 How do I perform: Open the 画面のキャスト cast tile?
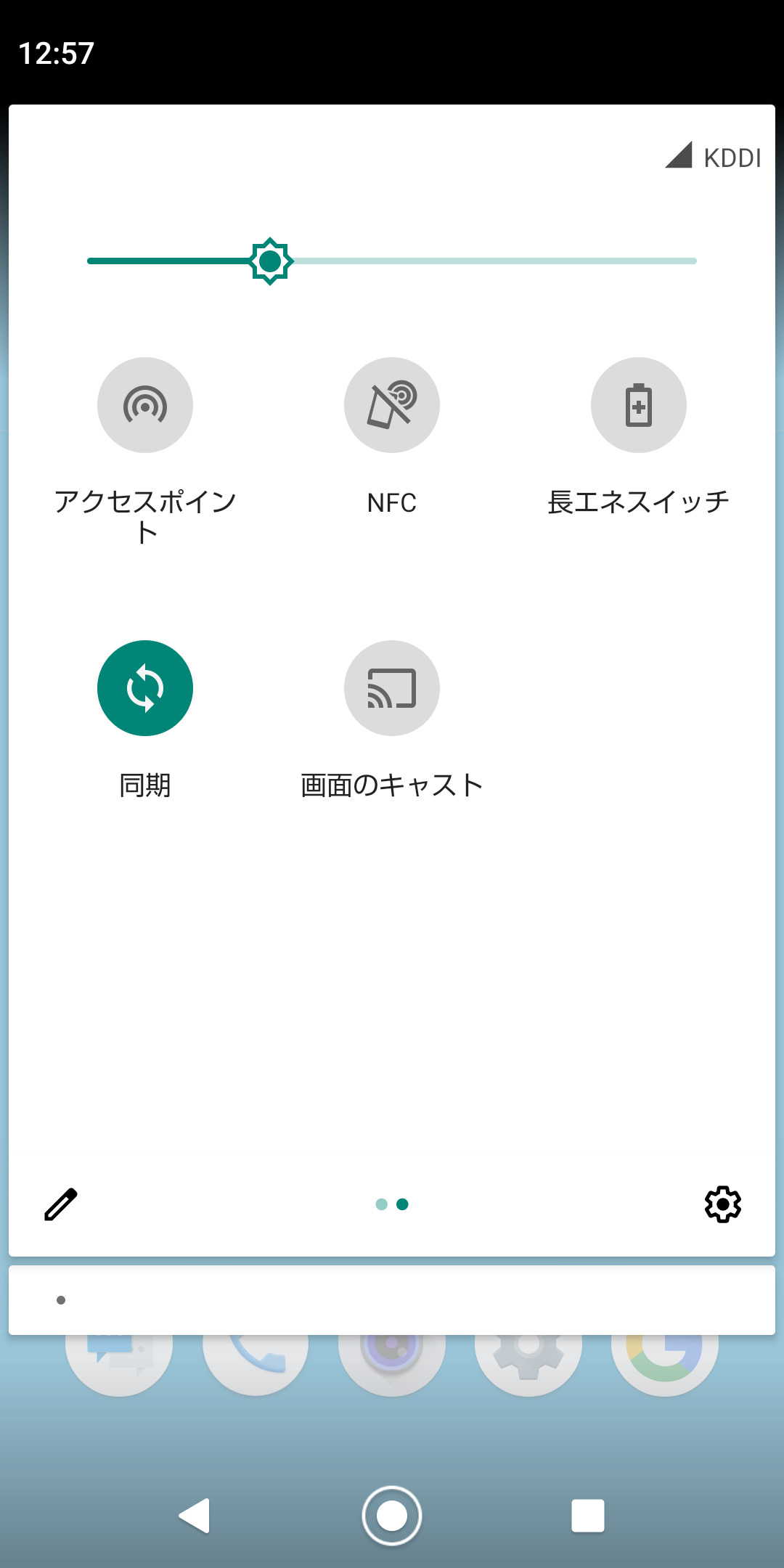[392, 688]
